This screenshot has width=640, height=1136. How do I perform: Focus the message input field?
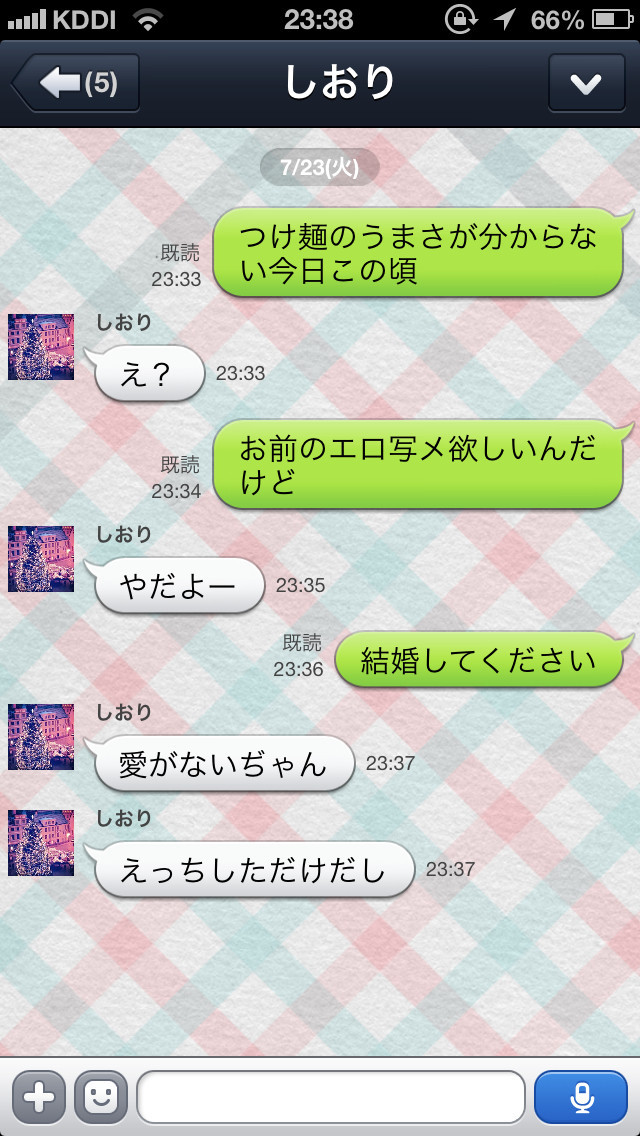[x=330, y=1098]
